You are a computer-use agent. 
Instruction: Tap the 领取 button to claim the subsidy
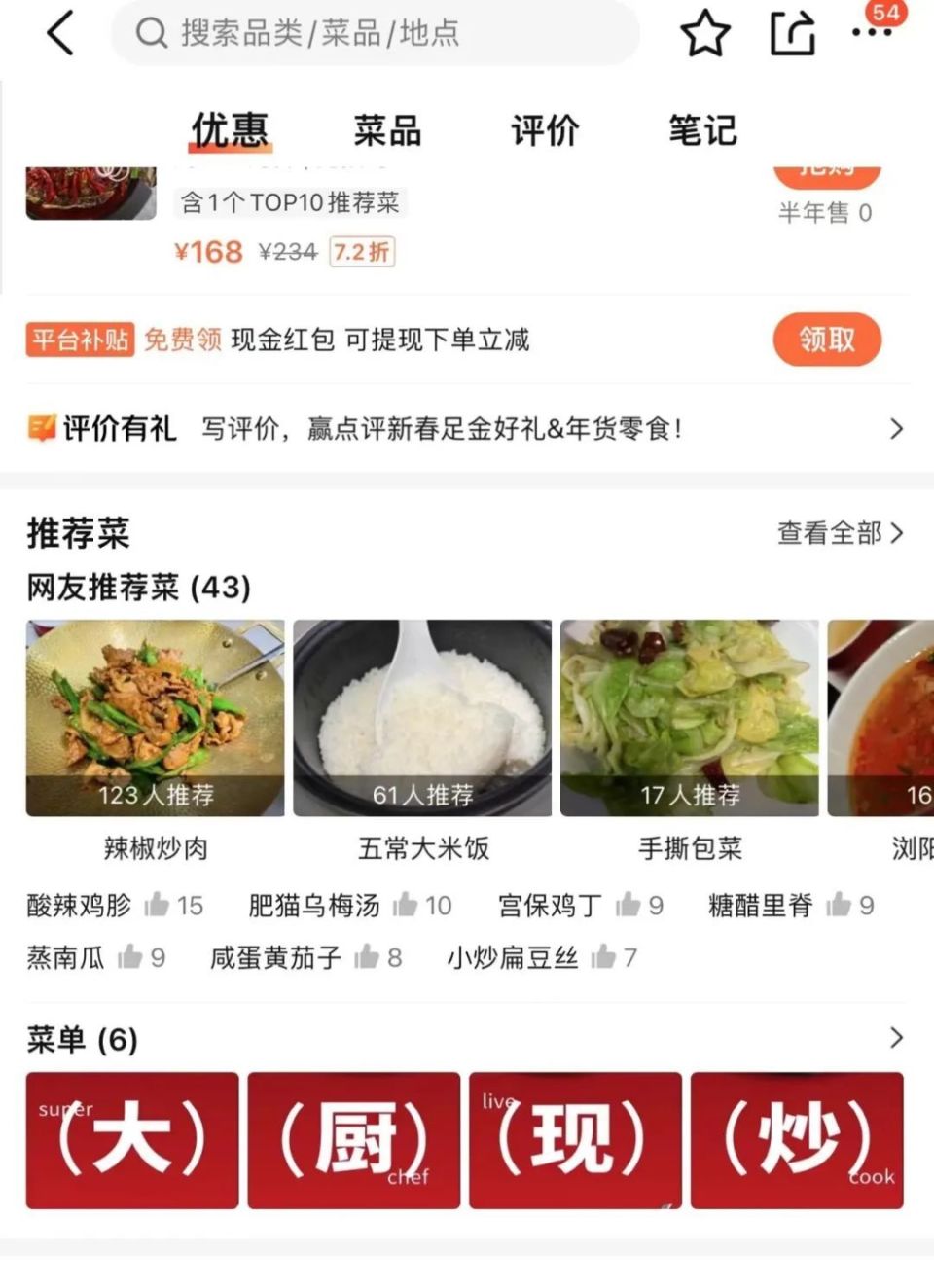[x=826, y=340]
